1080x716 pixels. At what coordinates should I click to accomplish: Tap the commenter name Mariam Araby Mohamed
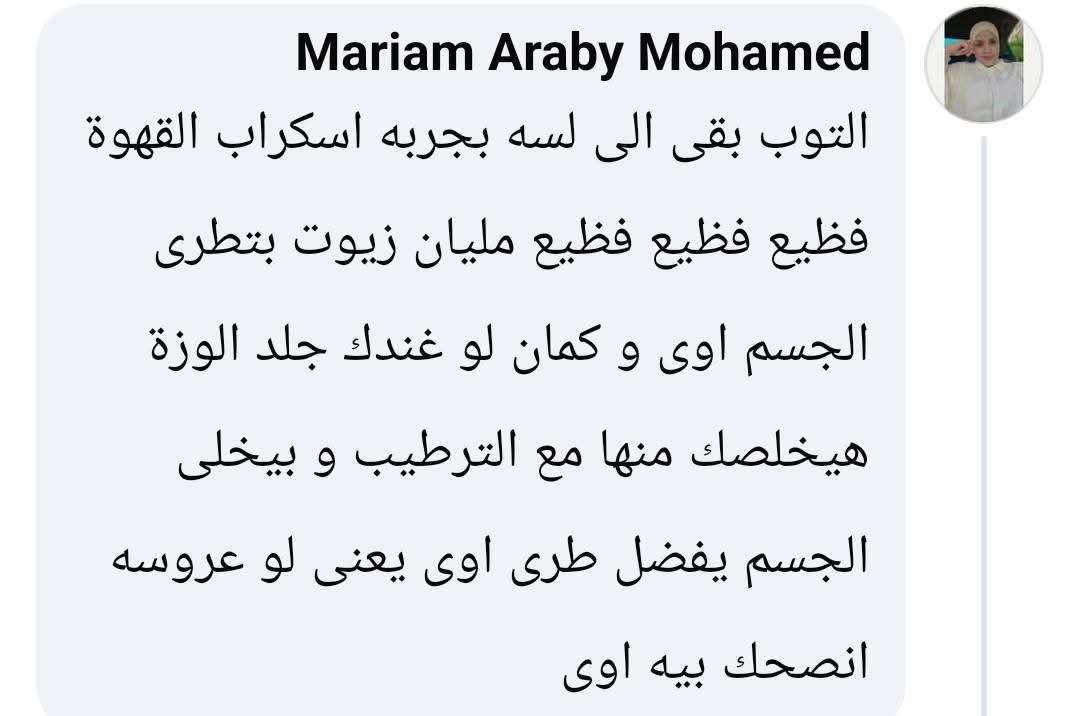click(x=582, y=52)
